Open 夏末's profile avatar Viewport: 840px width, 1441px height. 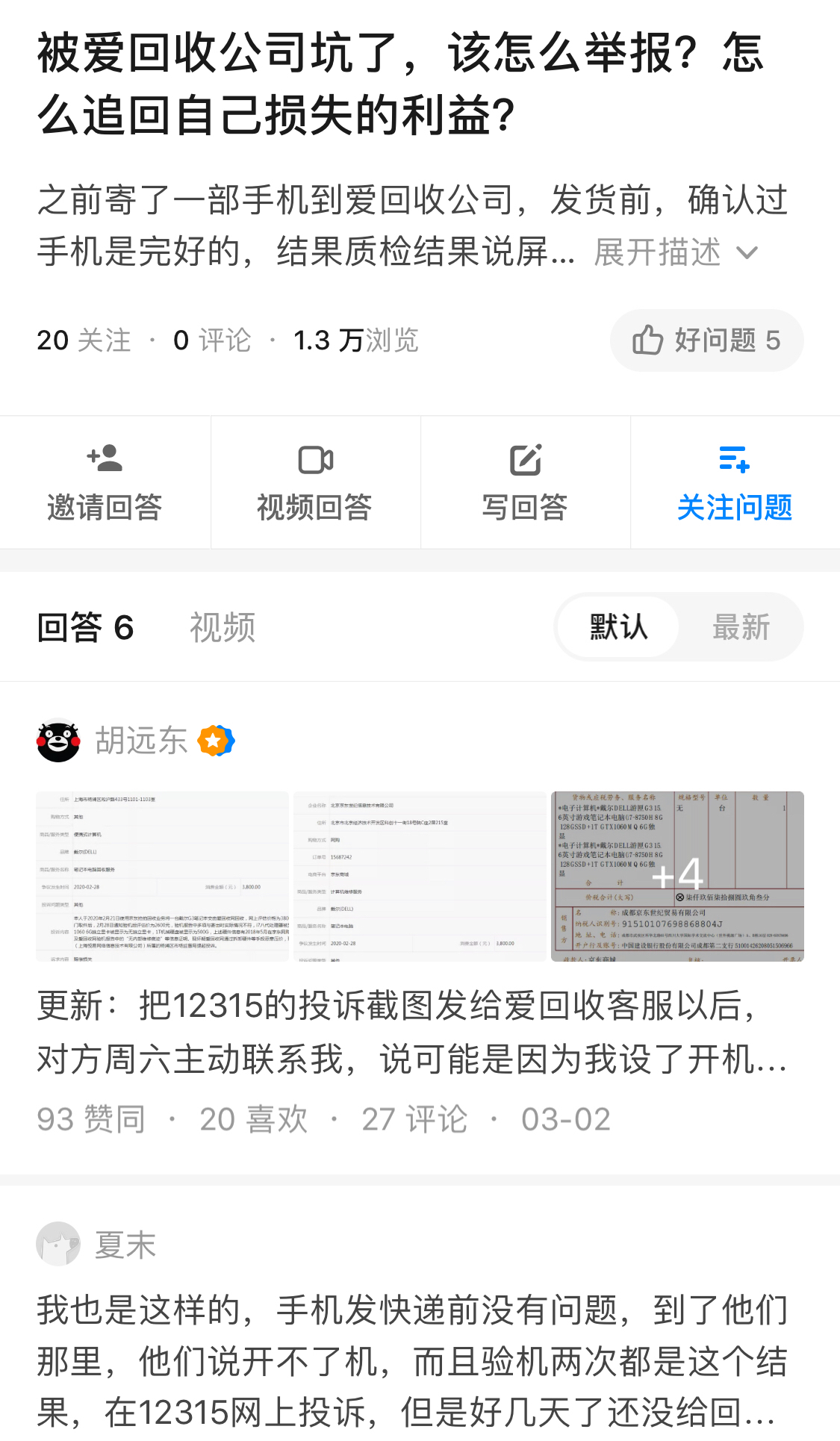[58, 1244]
